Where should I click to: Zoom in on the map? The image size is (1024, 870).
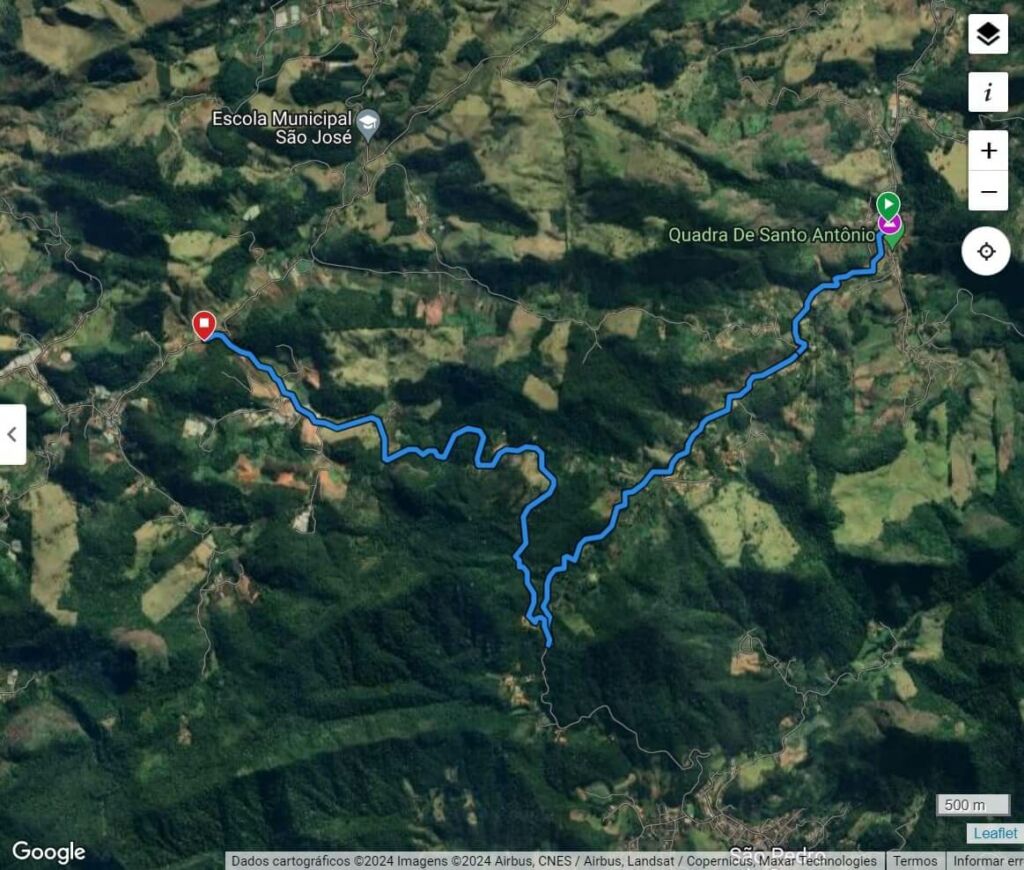pyautogui.click(x=988, y=151)
